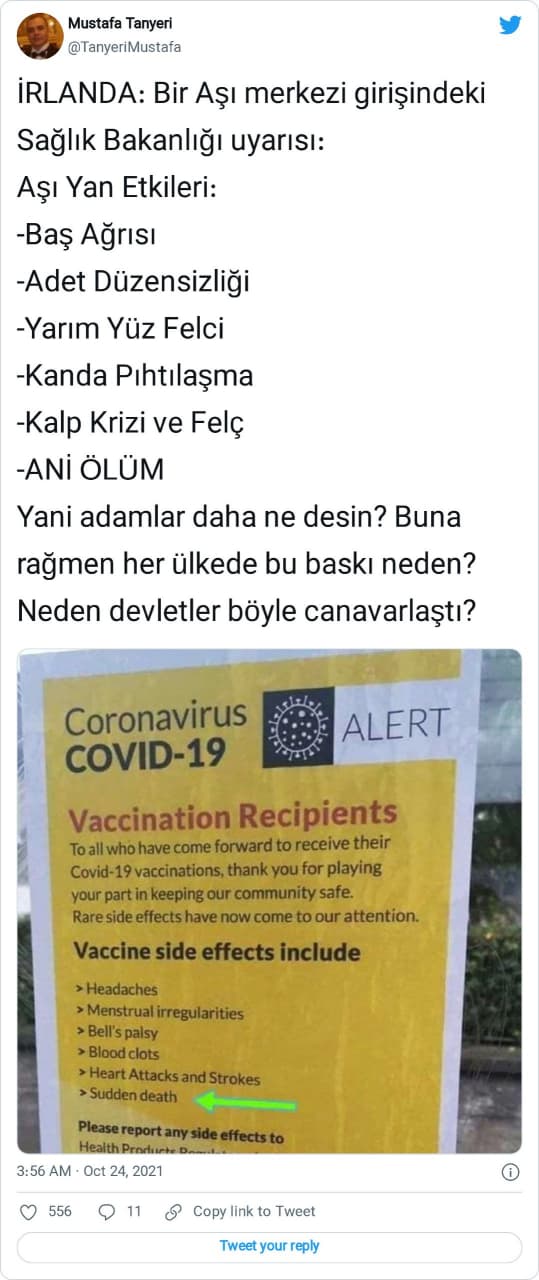The image size is (539, 1280).
Task: Open the COVID-19 alert poster image
Action: pyautogui.click(x=269, y=901)
